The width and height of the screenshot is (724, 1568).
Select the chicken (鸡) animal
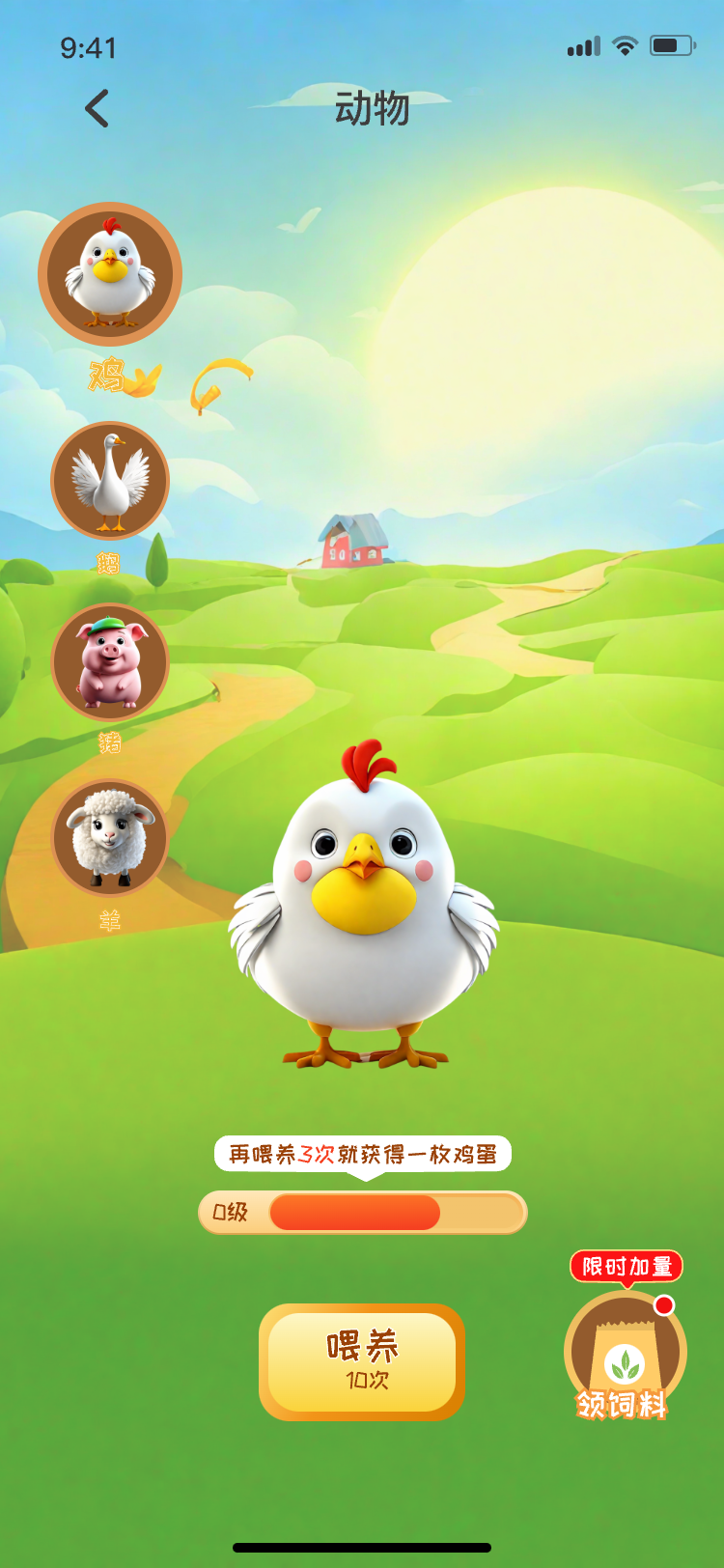[x=110, y=274]
